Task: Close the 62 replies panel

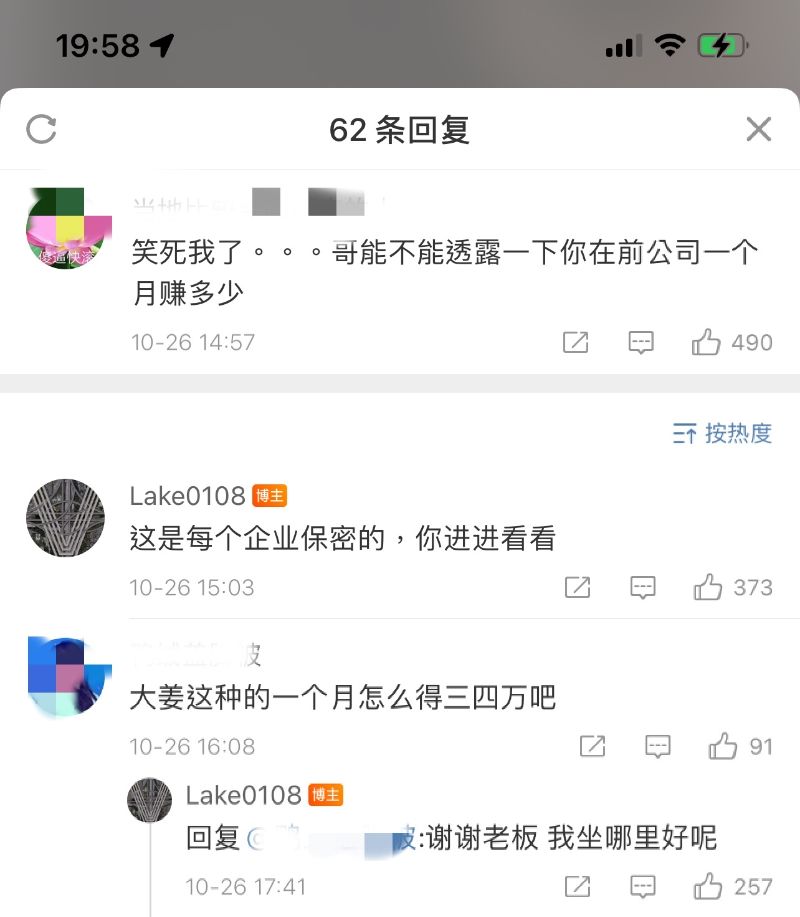Action: [x=759, y=129]
